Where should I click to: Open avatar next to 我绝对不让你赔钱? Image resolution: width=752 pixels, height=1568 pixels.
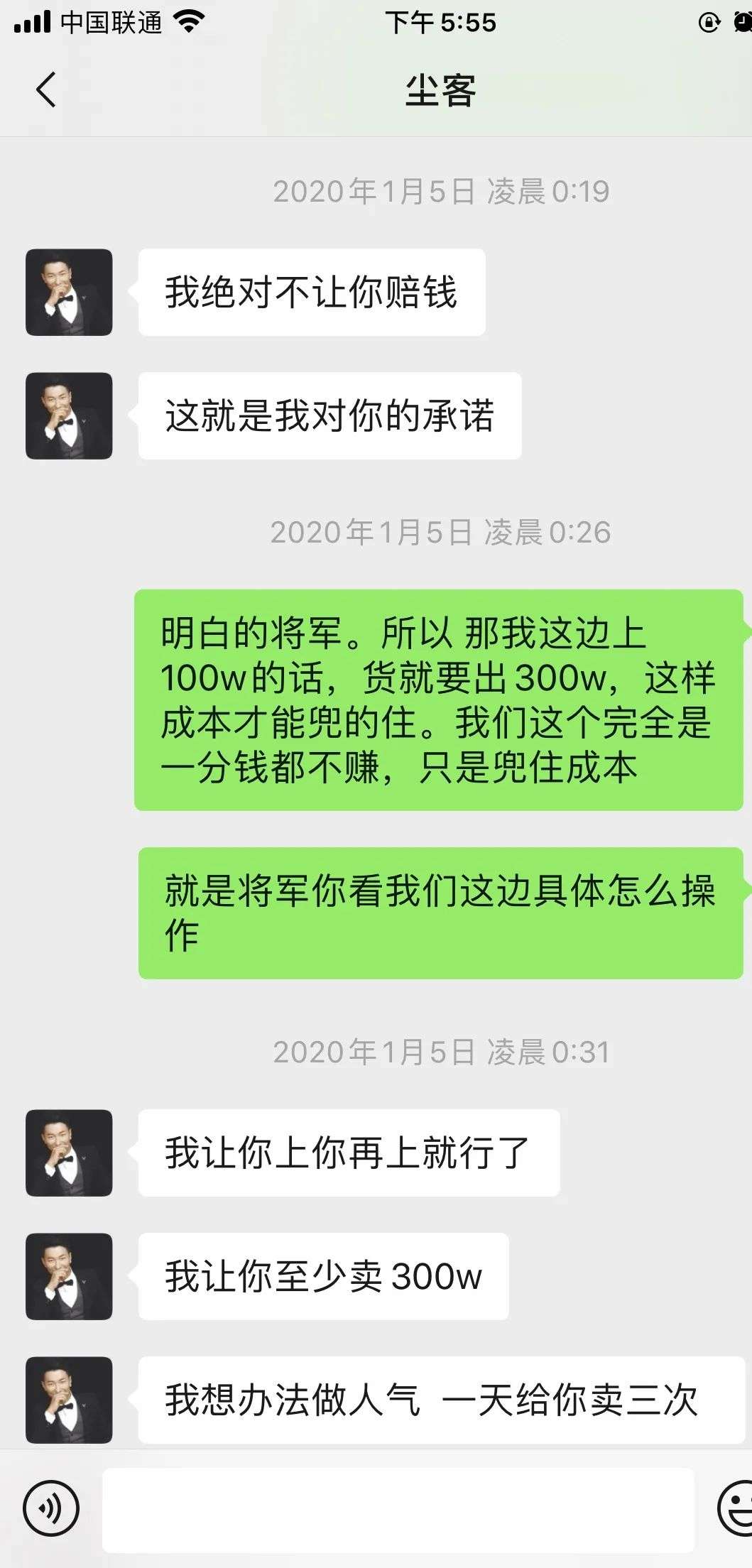(69, 292)
